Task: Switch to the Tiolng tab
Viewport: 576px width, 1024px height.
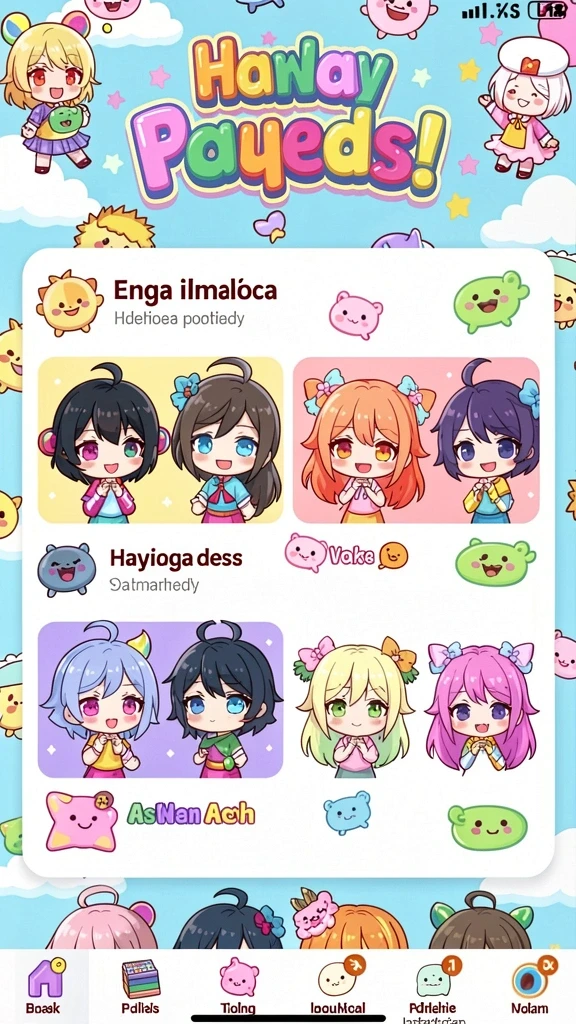Action: click(x=238, y=985)
